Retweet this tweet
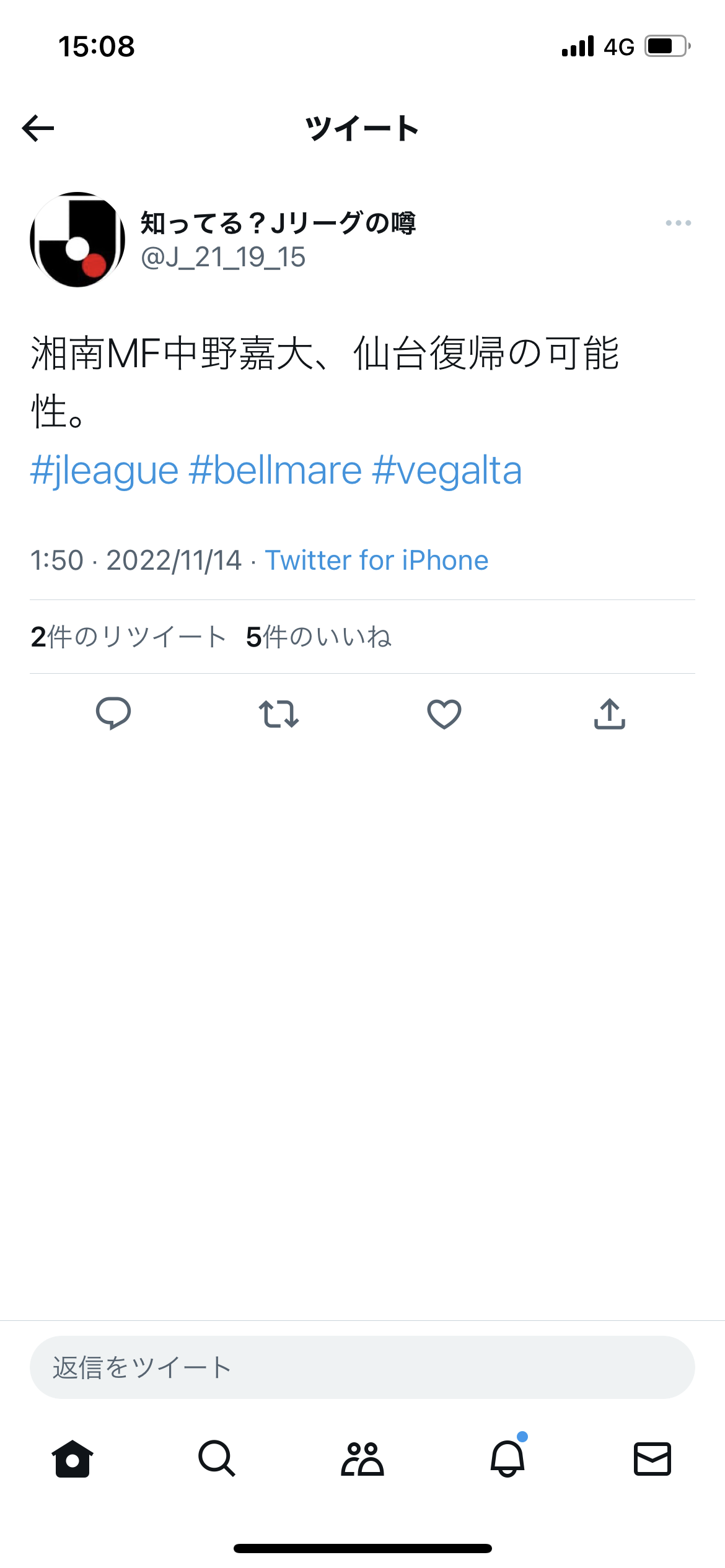The height and width of the screenshot is (1568, 725). click(279, 713)
